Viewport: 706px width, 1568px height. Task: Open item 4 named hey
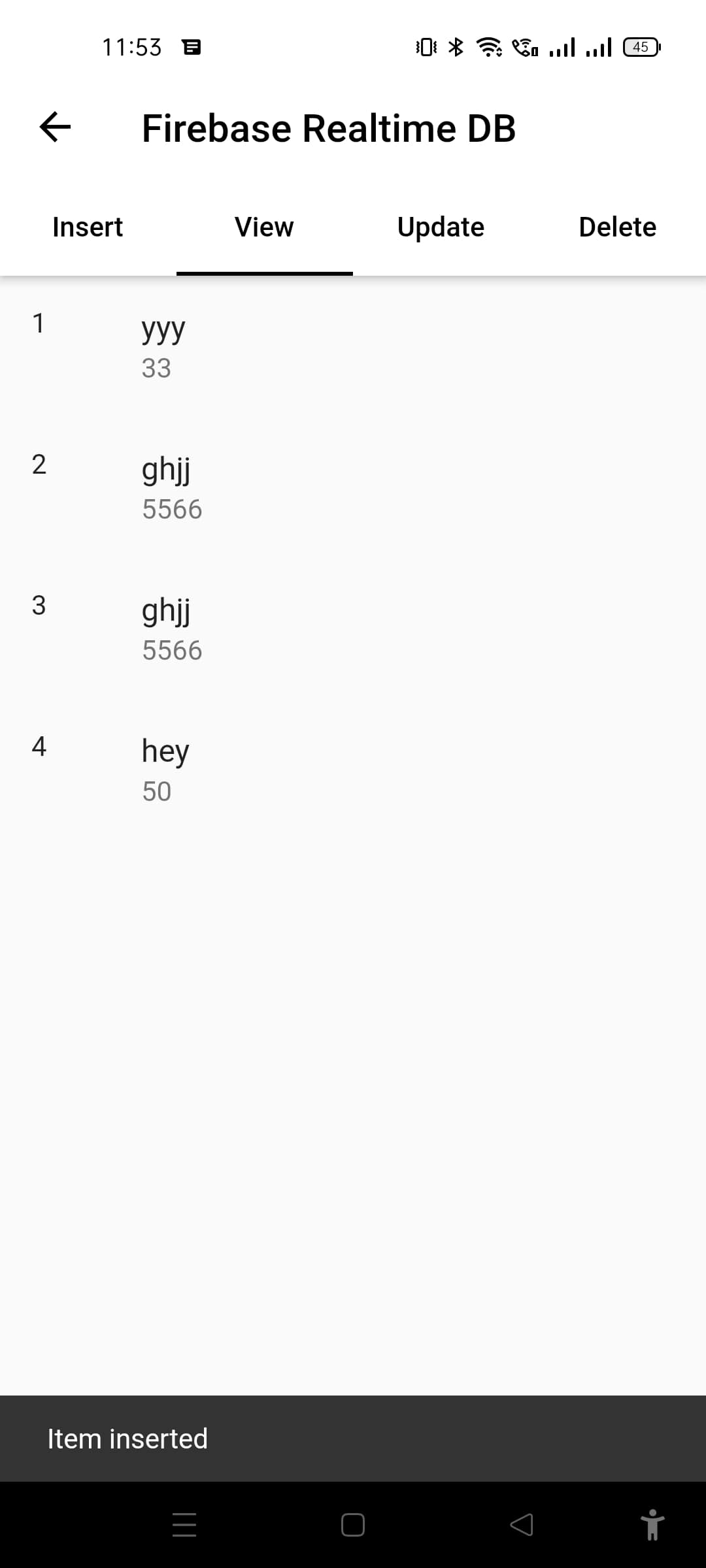tap(353, 770)
